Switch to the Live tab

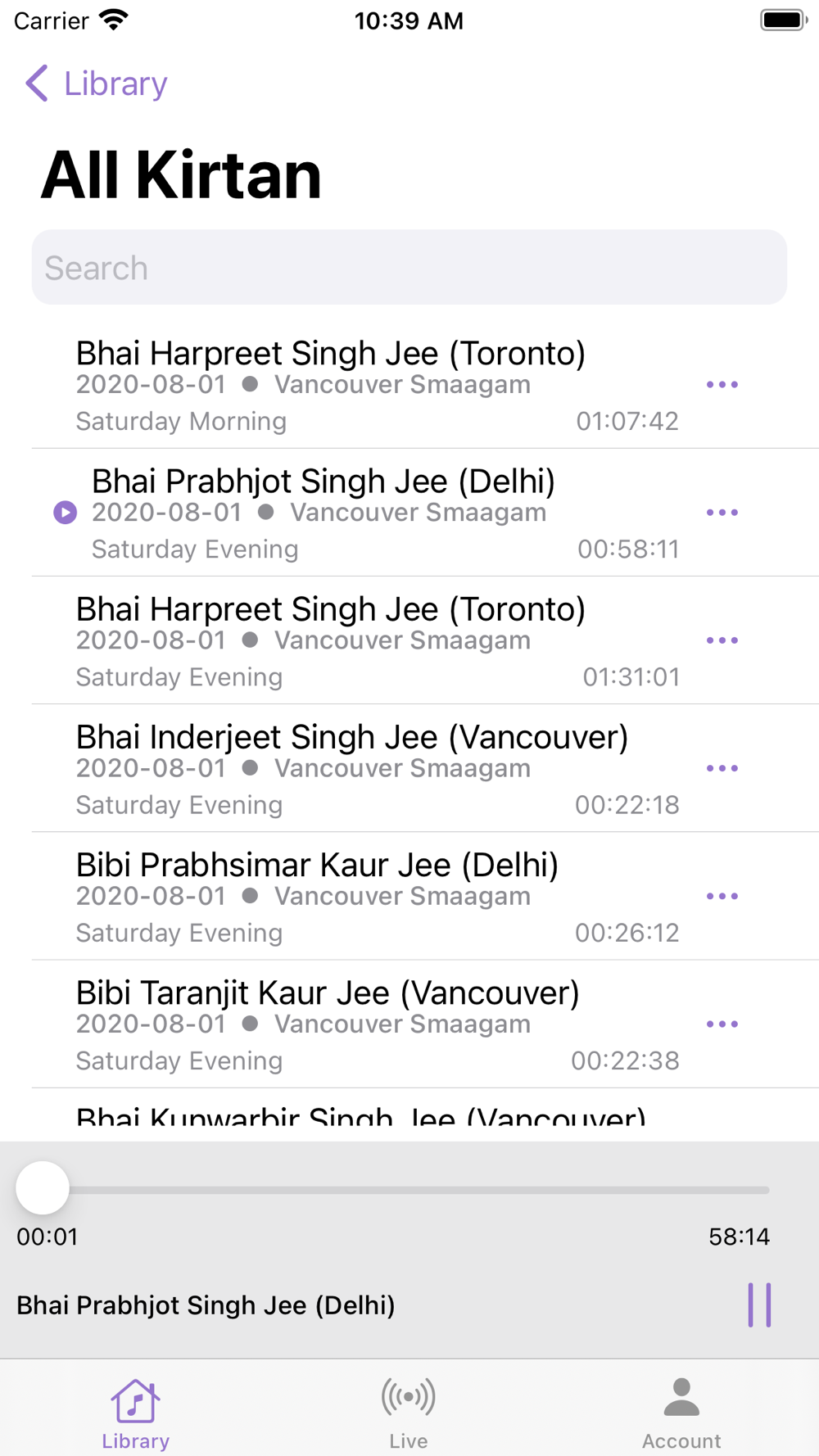pos(408,1412)
